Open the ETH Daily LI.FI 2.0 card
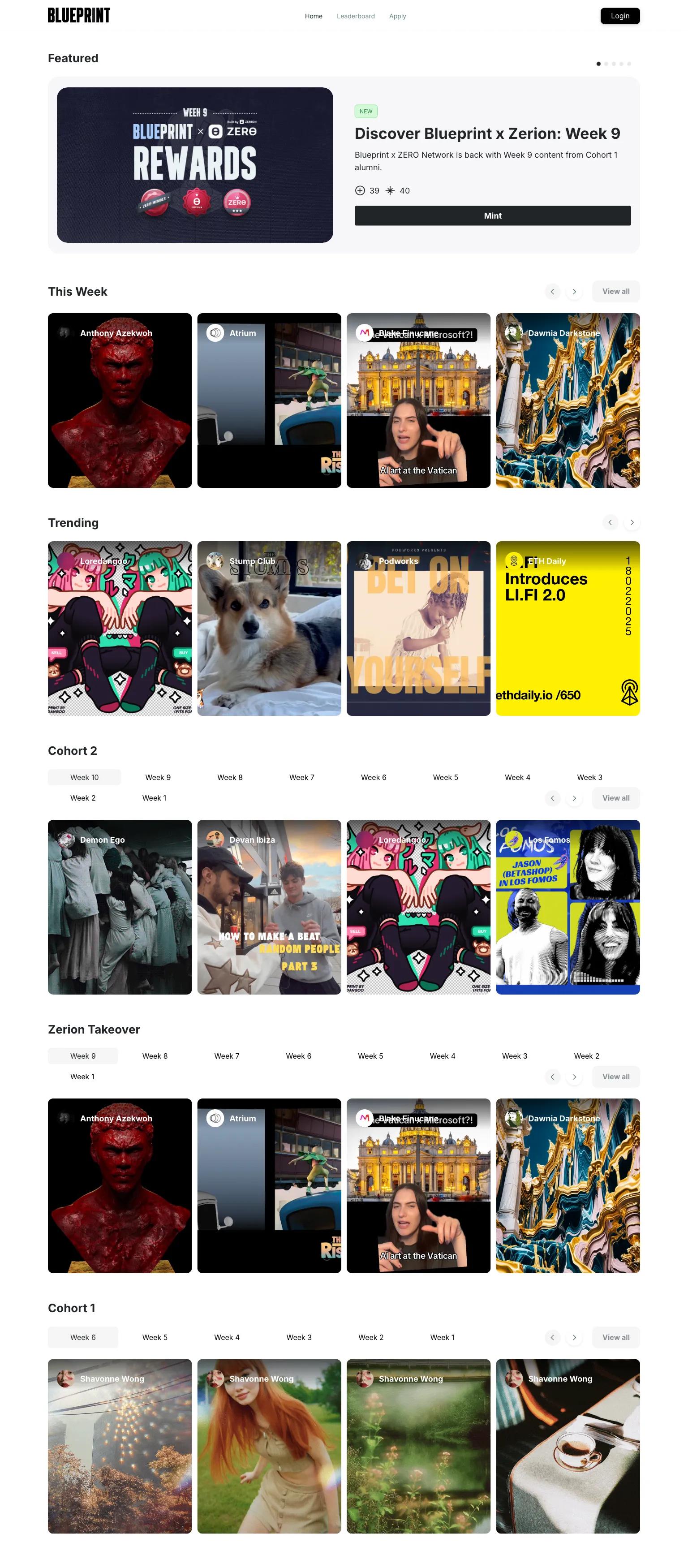This screenshot has height=1568, width=688. coord(568,628)
